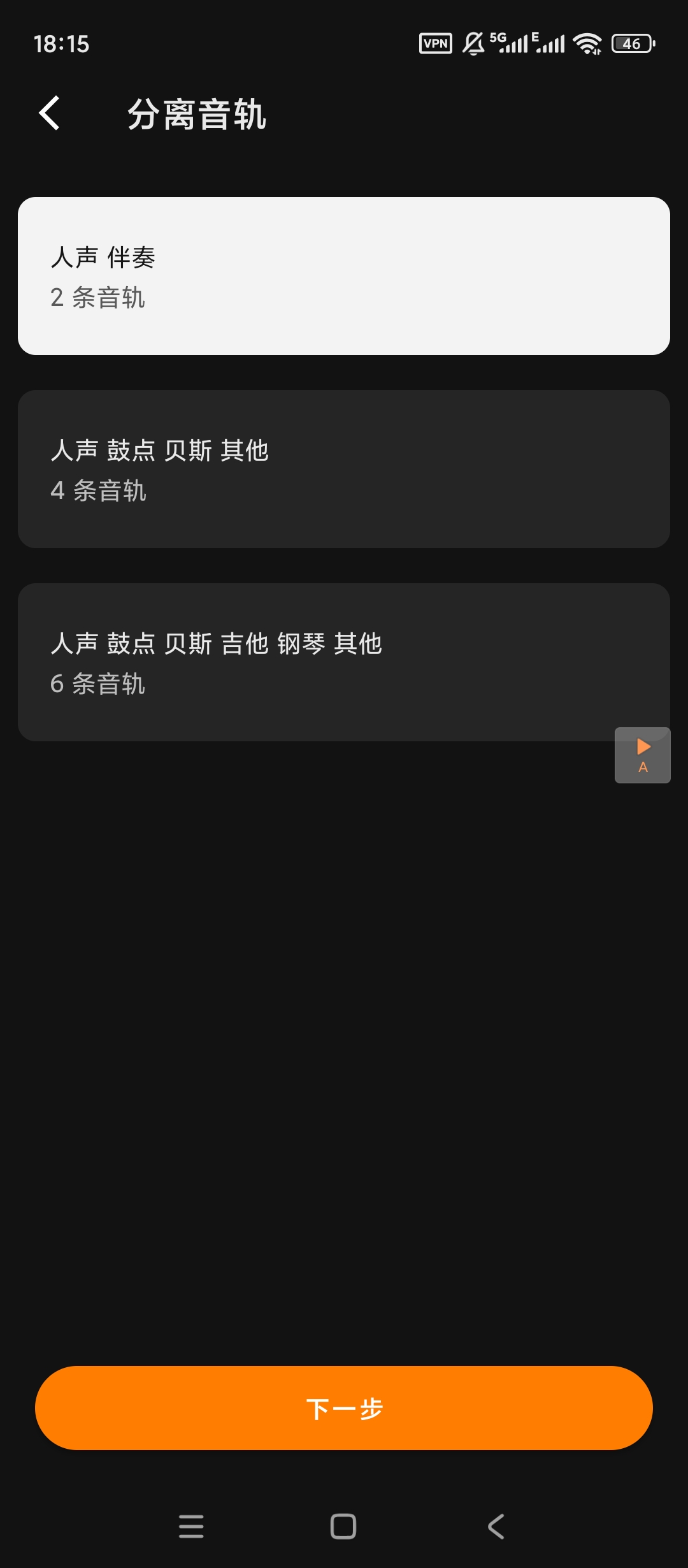The image size is (688, 1568).
Task: Select the 4-track 人声 鼓点 贝斯 其他 option
Action: tap(344, 469)
